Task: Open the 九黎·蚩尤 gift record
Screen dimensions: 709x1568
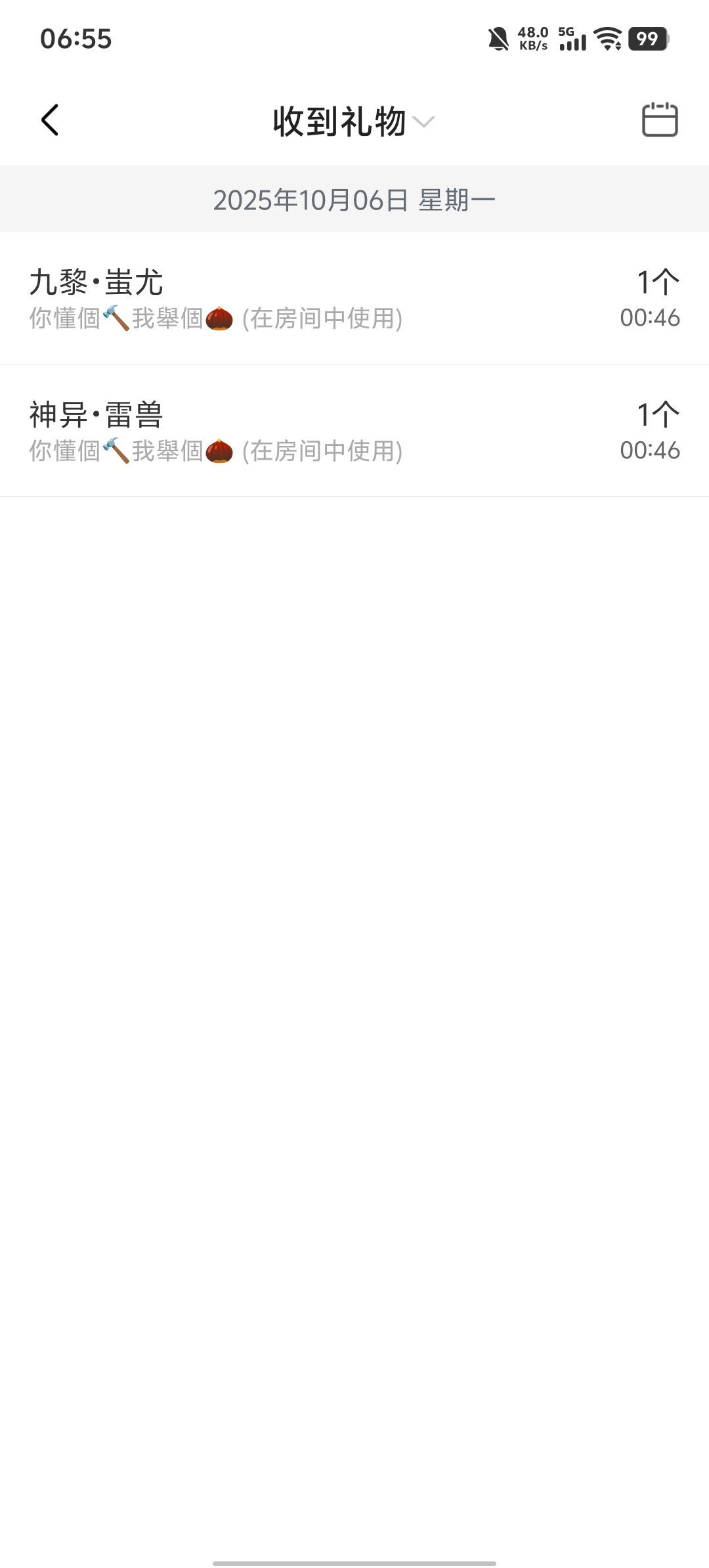Action: 354,299
